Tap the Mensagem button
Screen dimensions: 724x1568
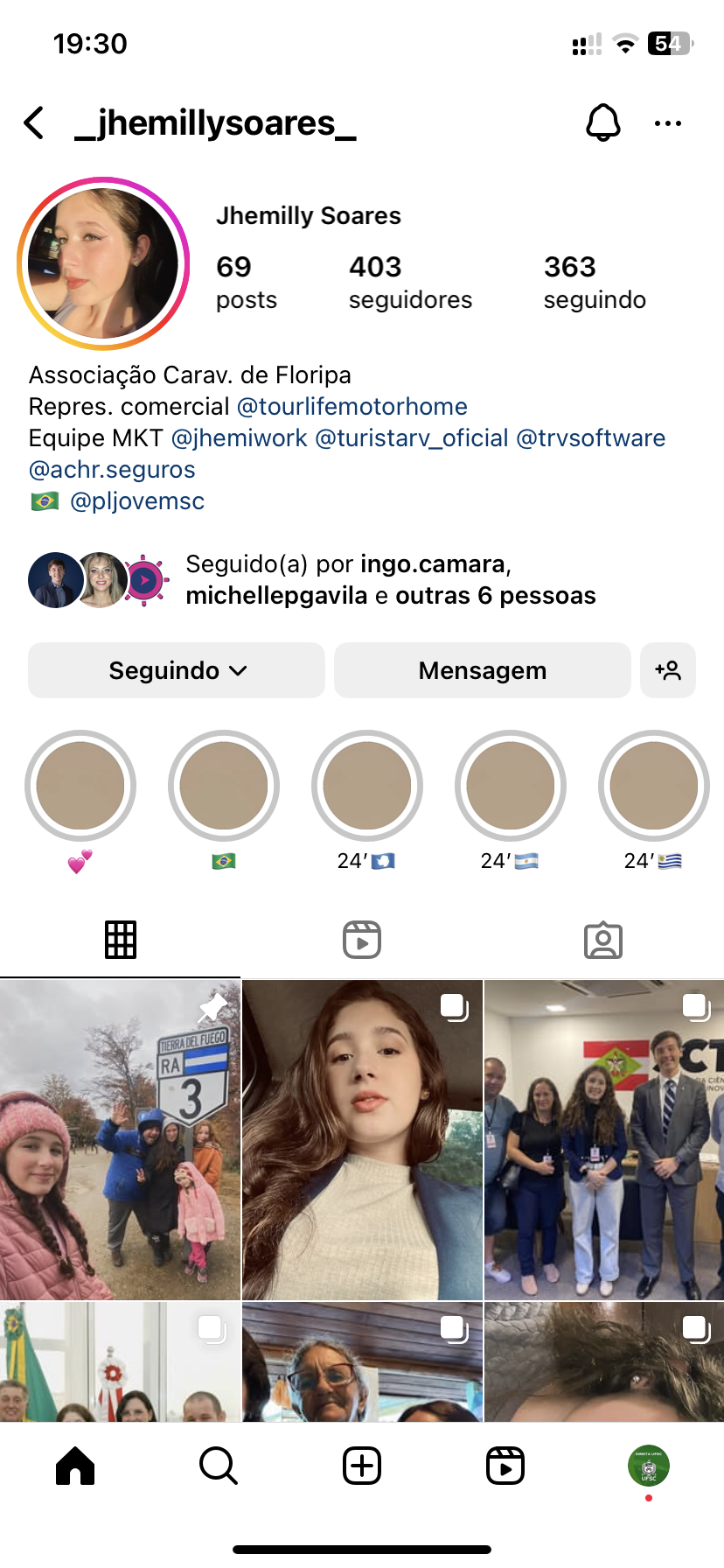click(x=482, y=670)
